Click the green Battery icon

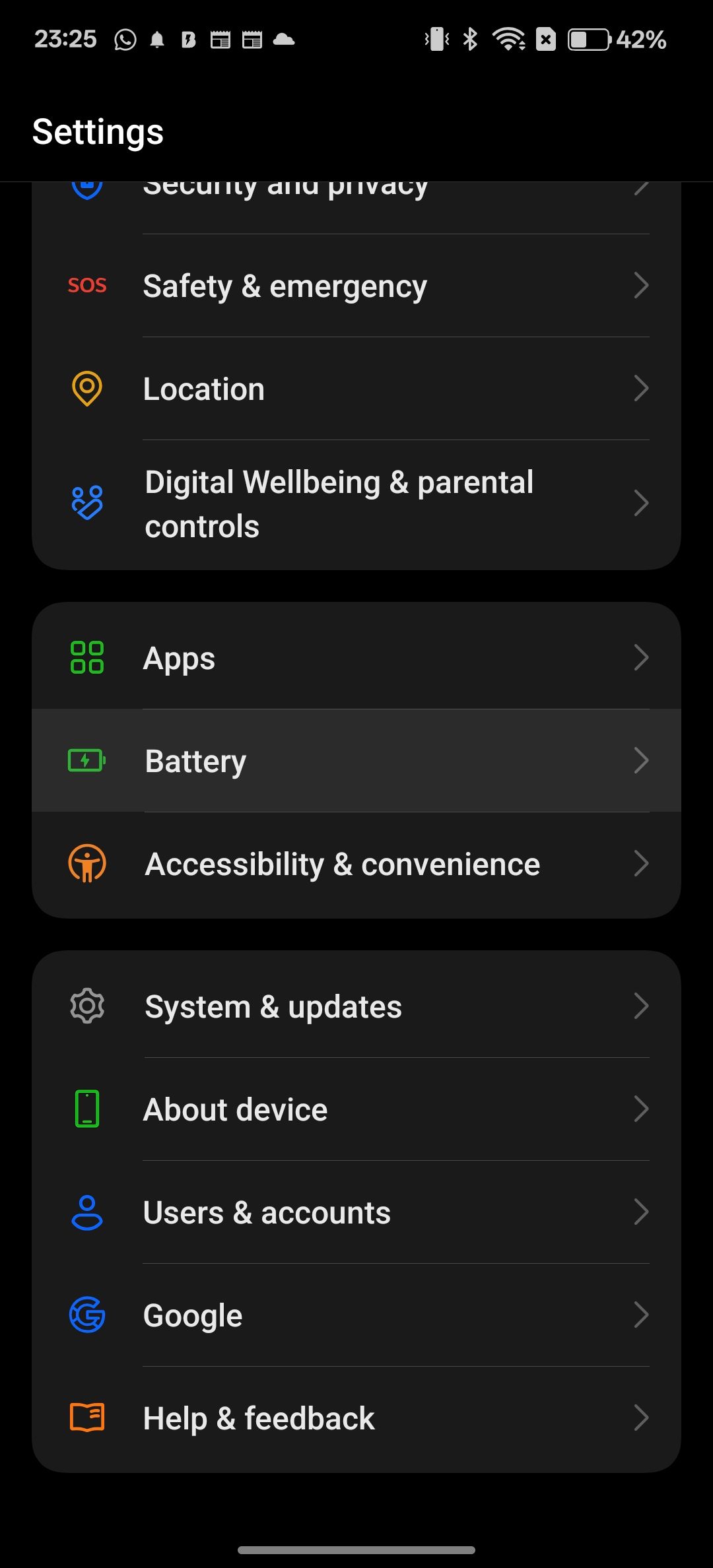click(86, 760)
